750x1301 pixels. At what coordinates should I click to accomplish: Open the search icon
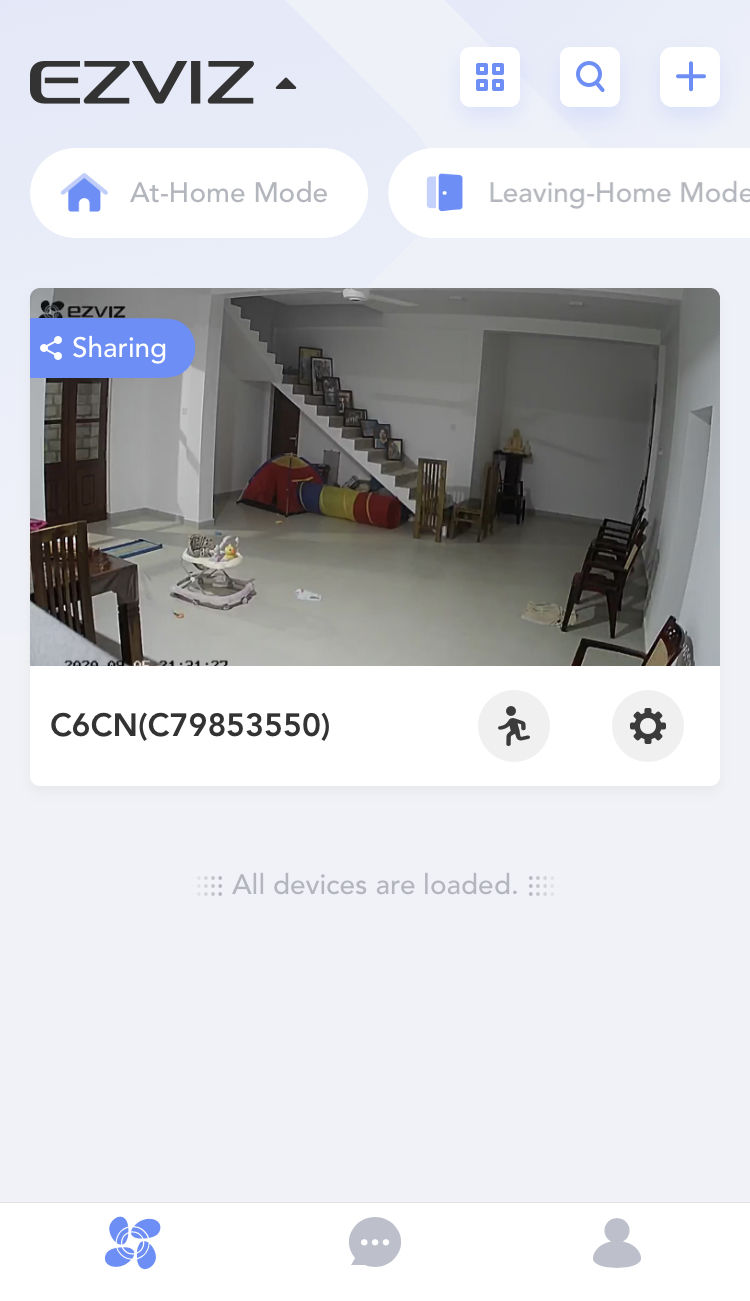coord(590,77)
